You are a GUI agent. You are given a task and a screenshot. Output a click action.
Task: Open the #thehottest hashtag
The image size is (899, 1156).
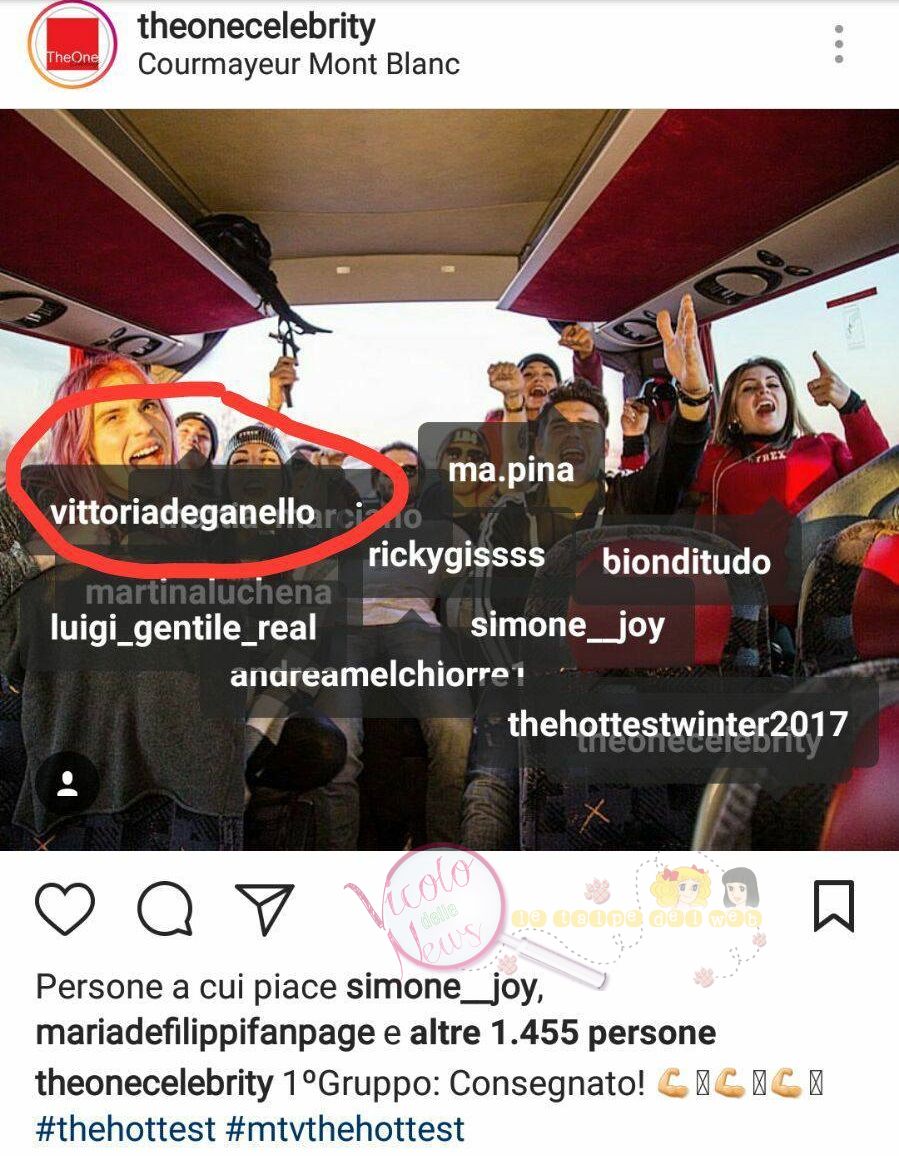[126, 1129]
